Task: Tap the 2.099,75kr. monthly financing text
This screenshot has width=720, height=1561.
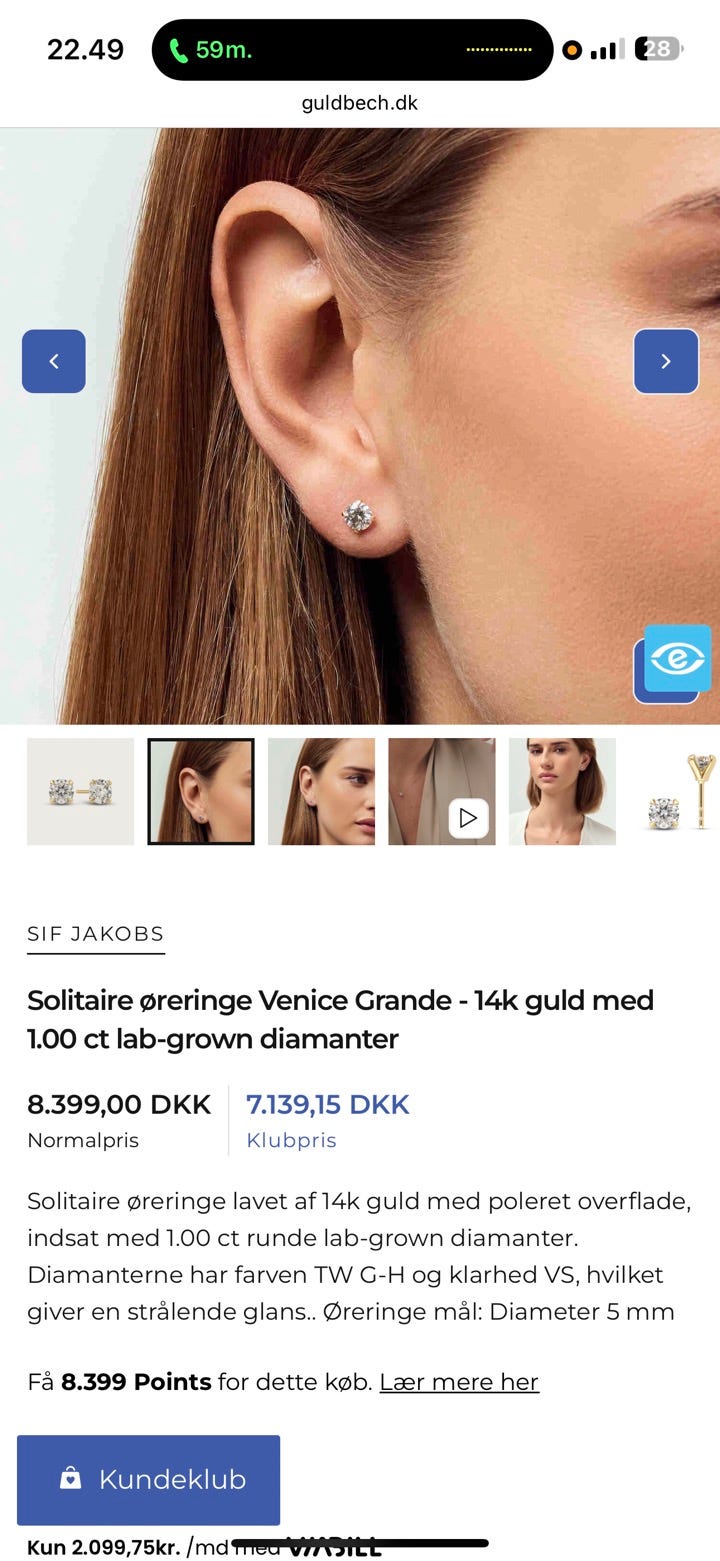Action: (104, 1546)
